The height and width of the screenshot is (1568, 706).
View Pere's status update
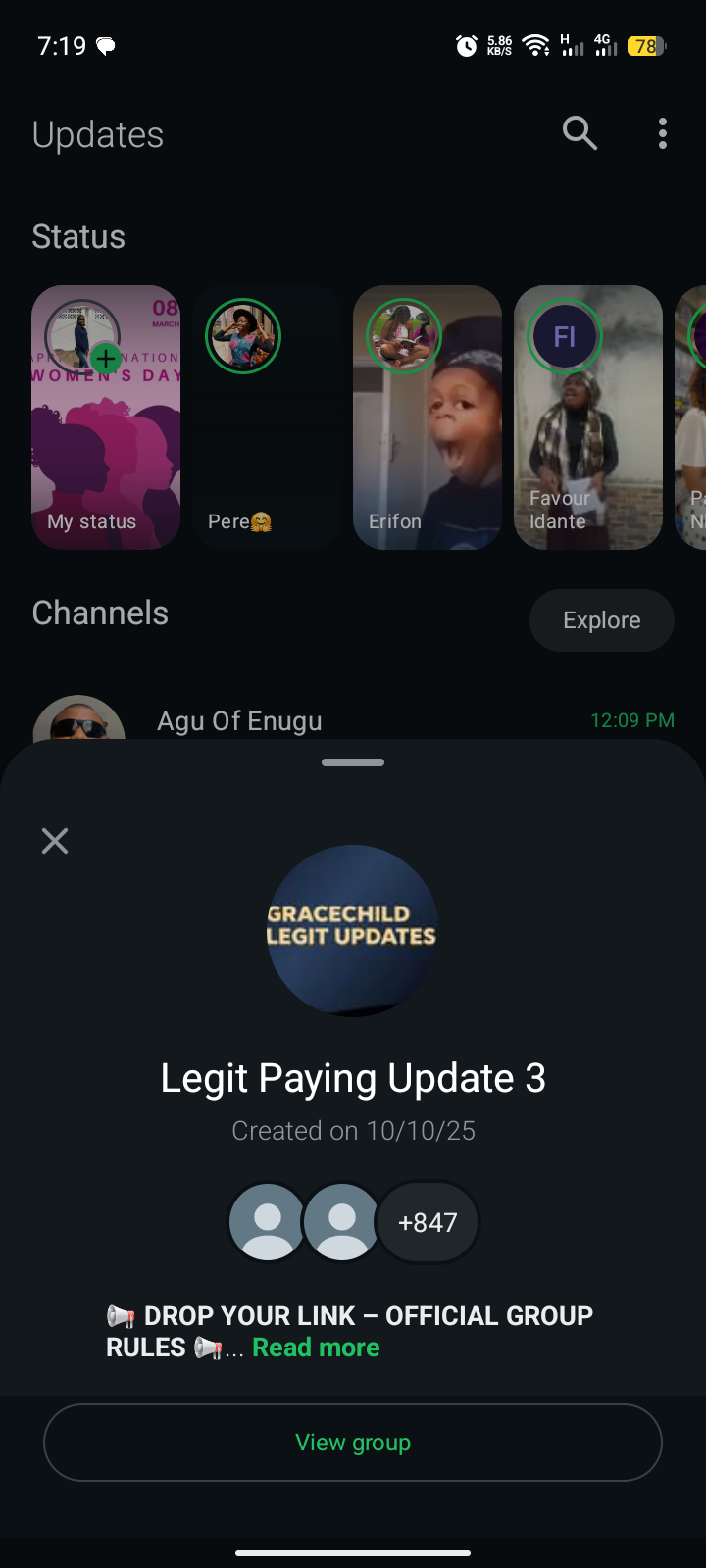267,417
